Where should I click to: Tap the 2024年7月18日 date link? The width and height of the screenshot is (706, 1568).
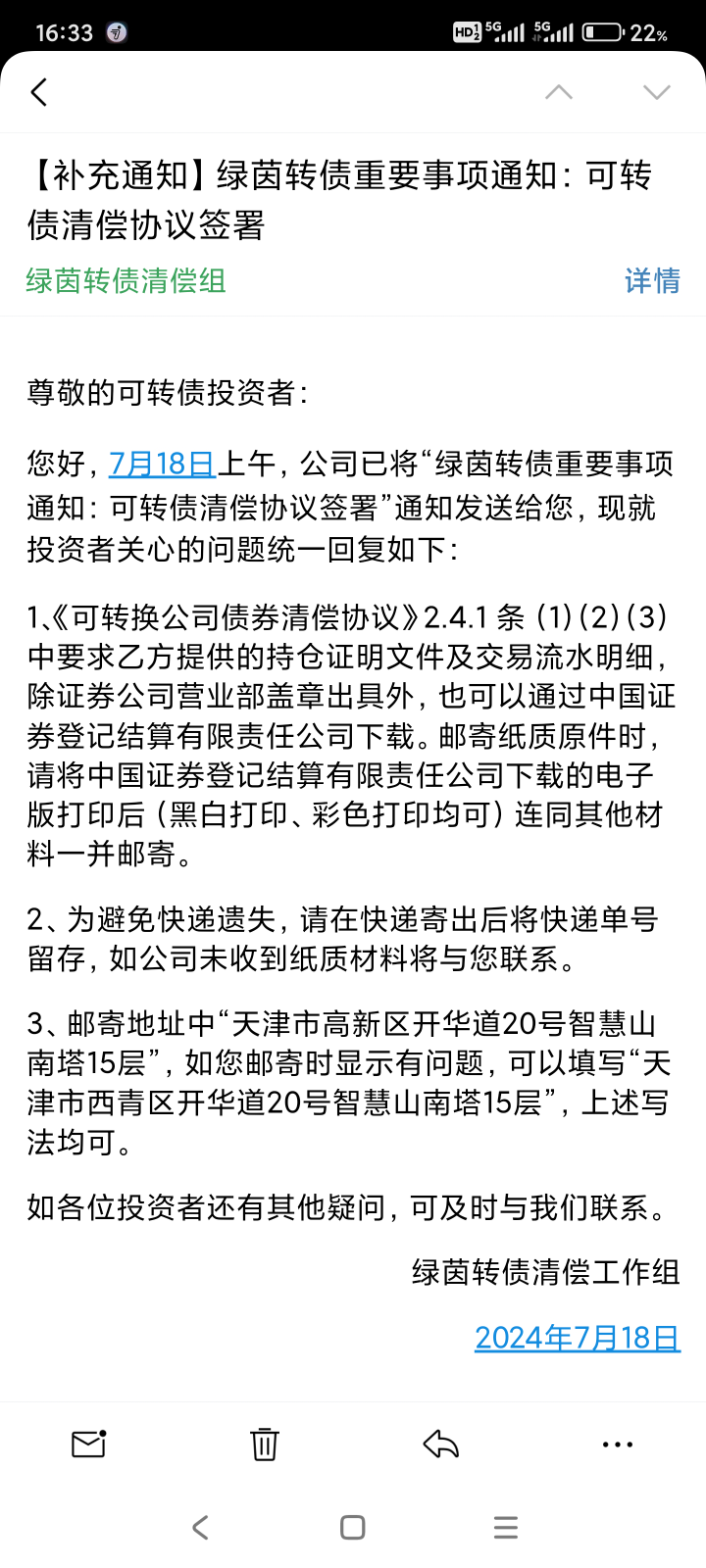[x=578, y=1338]
